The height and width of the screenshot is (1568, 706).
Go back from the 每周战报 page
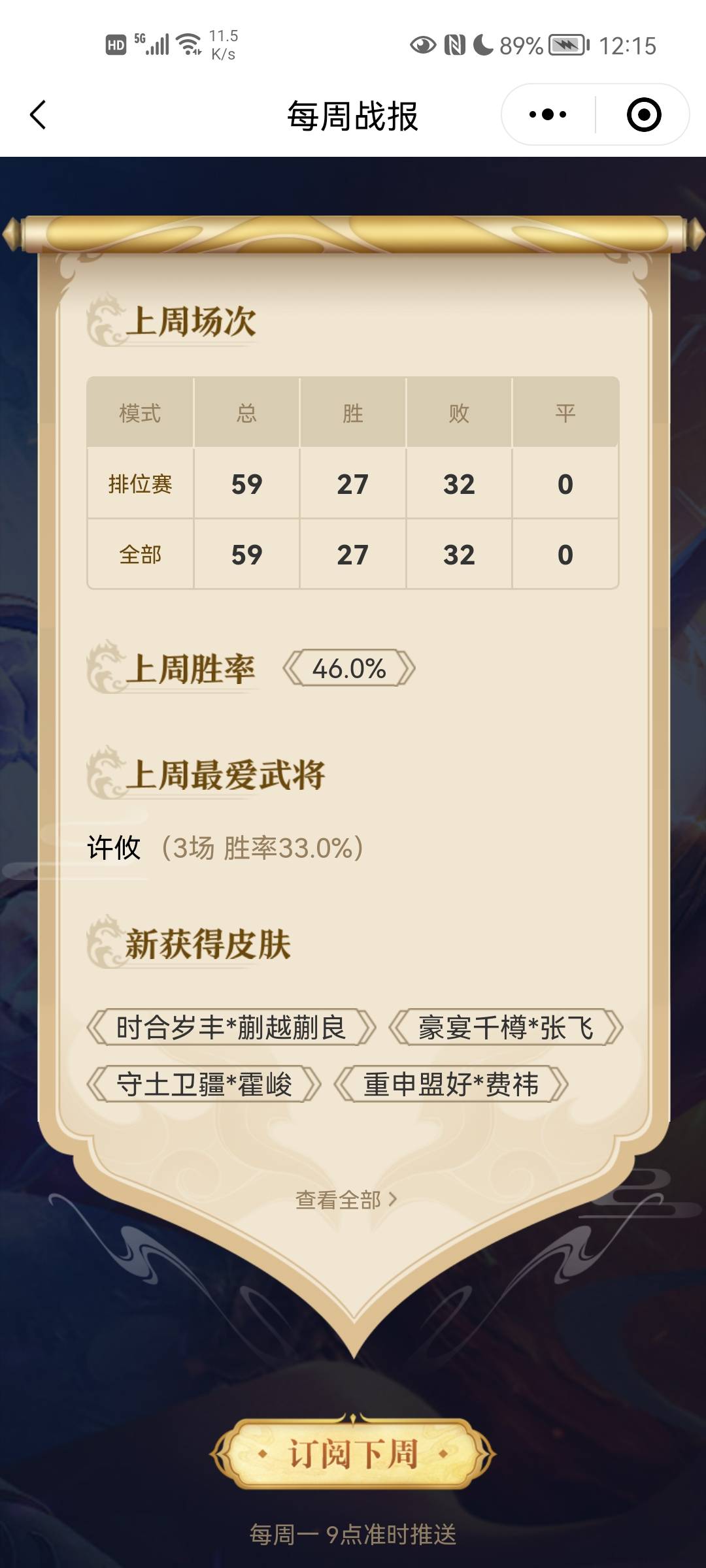coord(39,115)
